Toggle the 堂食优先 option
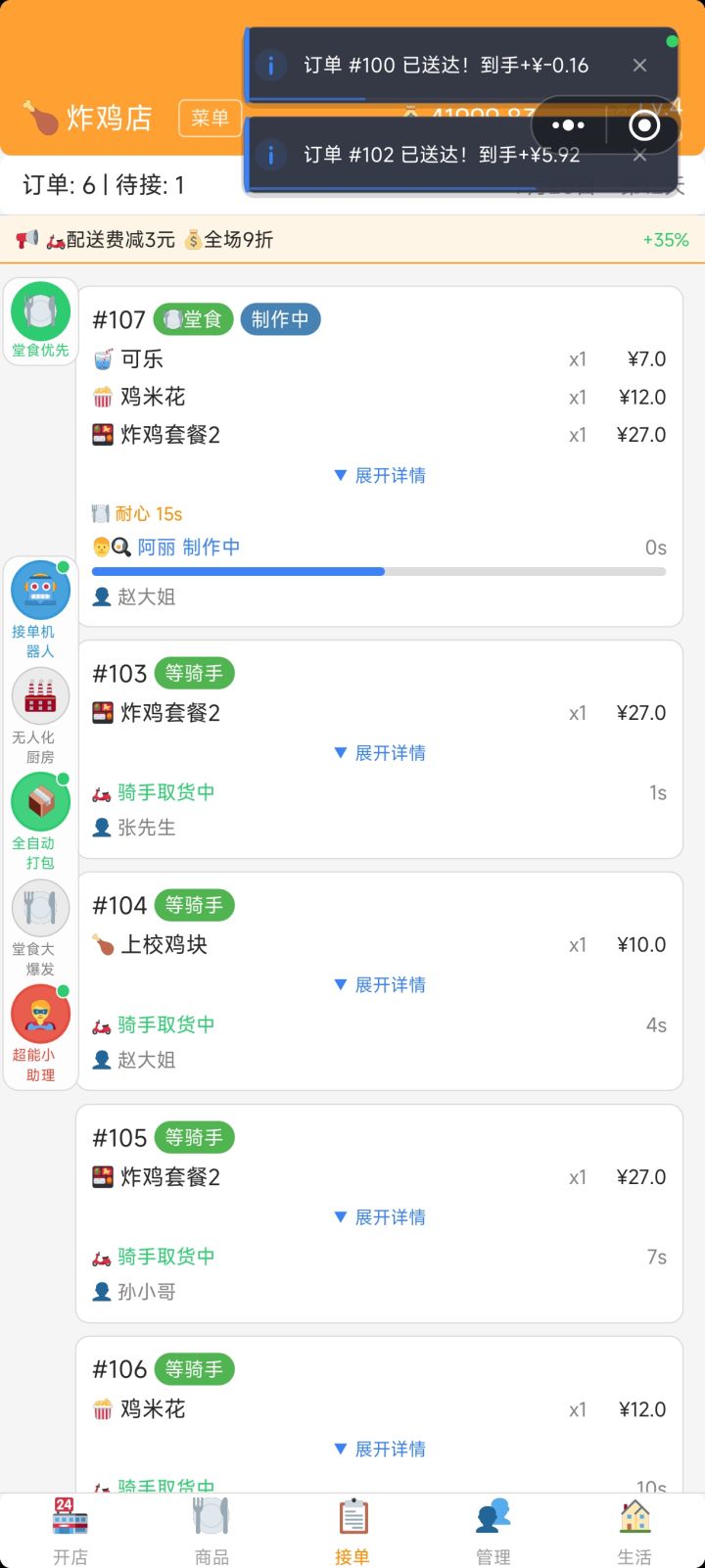Viewport: 705px width, 1568px height. (x=40, y=321)
